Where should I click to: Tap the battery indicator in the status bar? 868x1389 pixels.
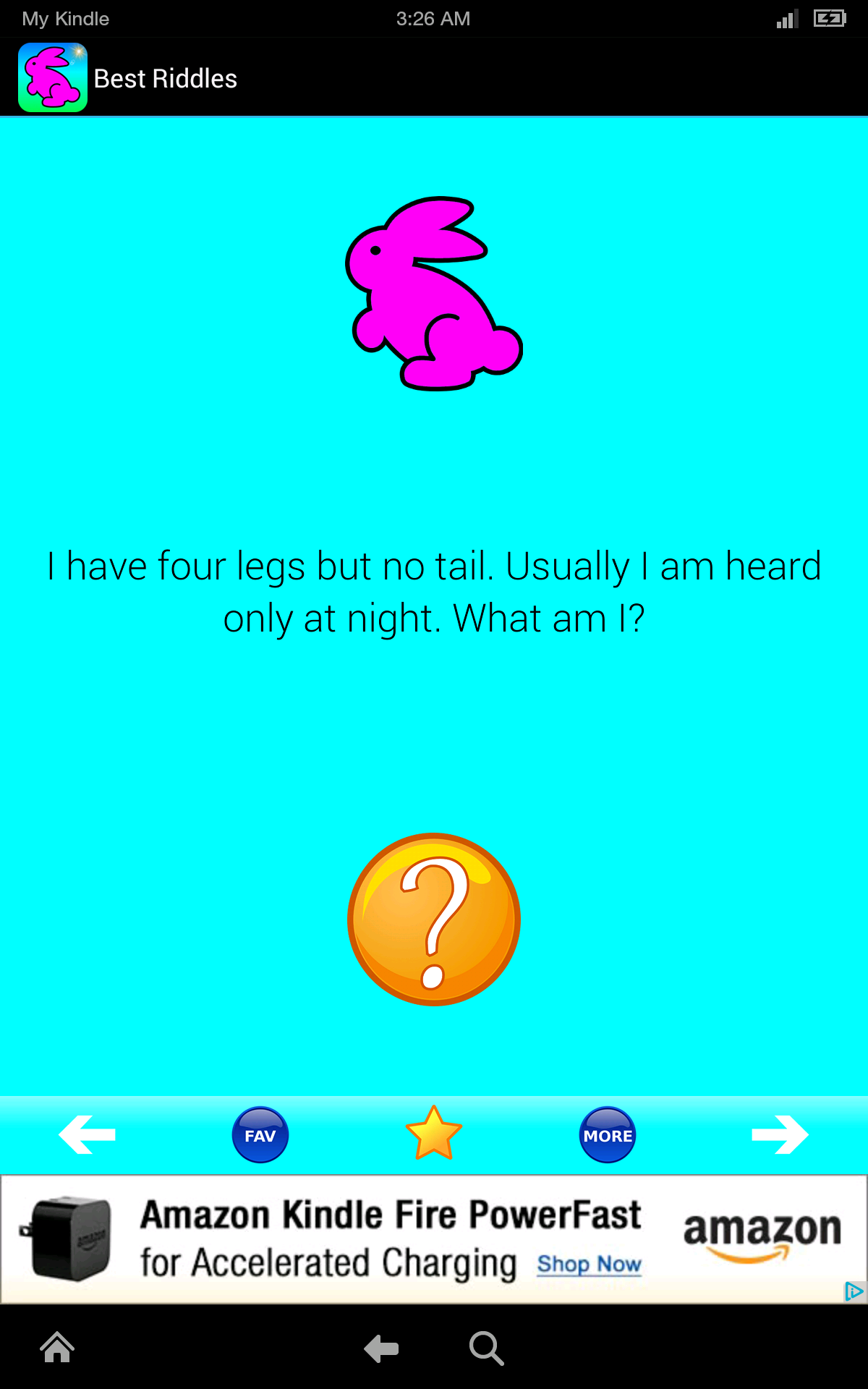pos(829,19)
